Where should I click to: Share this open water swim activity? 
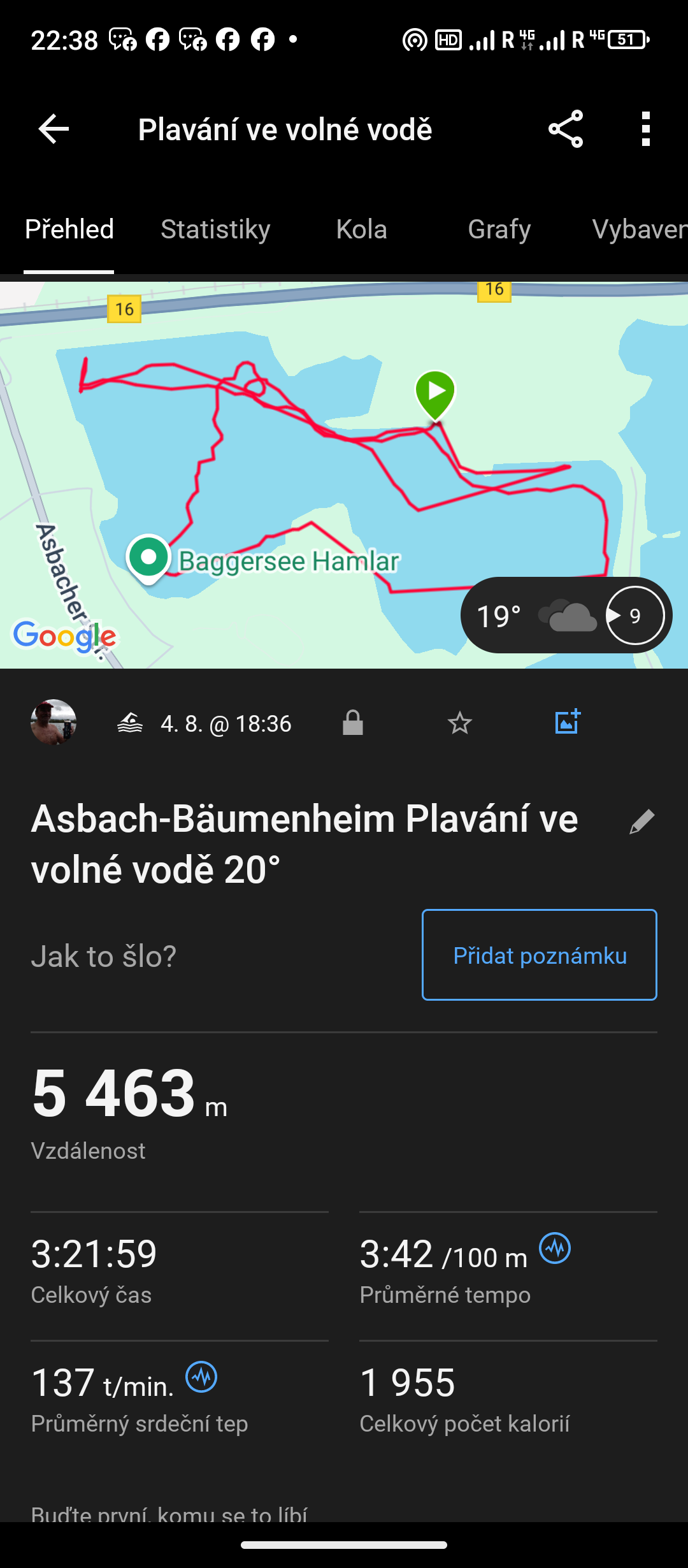[x=566, y=129]
